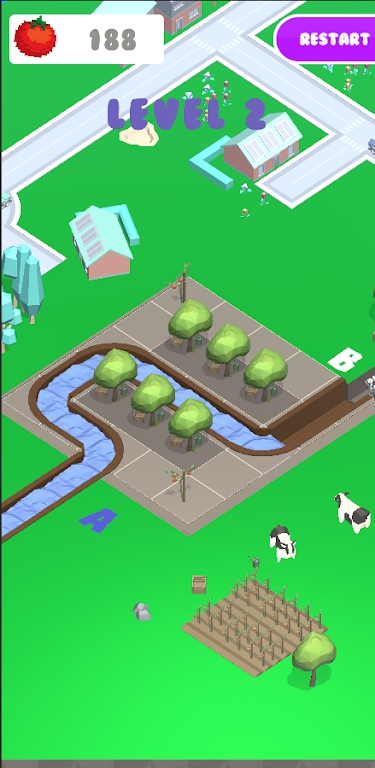Viewport: 375px width, 768px height.
Task: Tap the purple Restart button
Action: coord(326,39)
